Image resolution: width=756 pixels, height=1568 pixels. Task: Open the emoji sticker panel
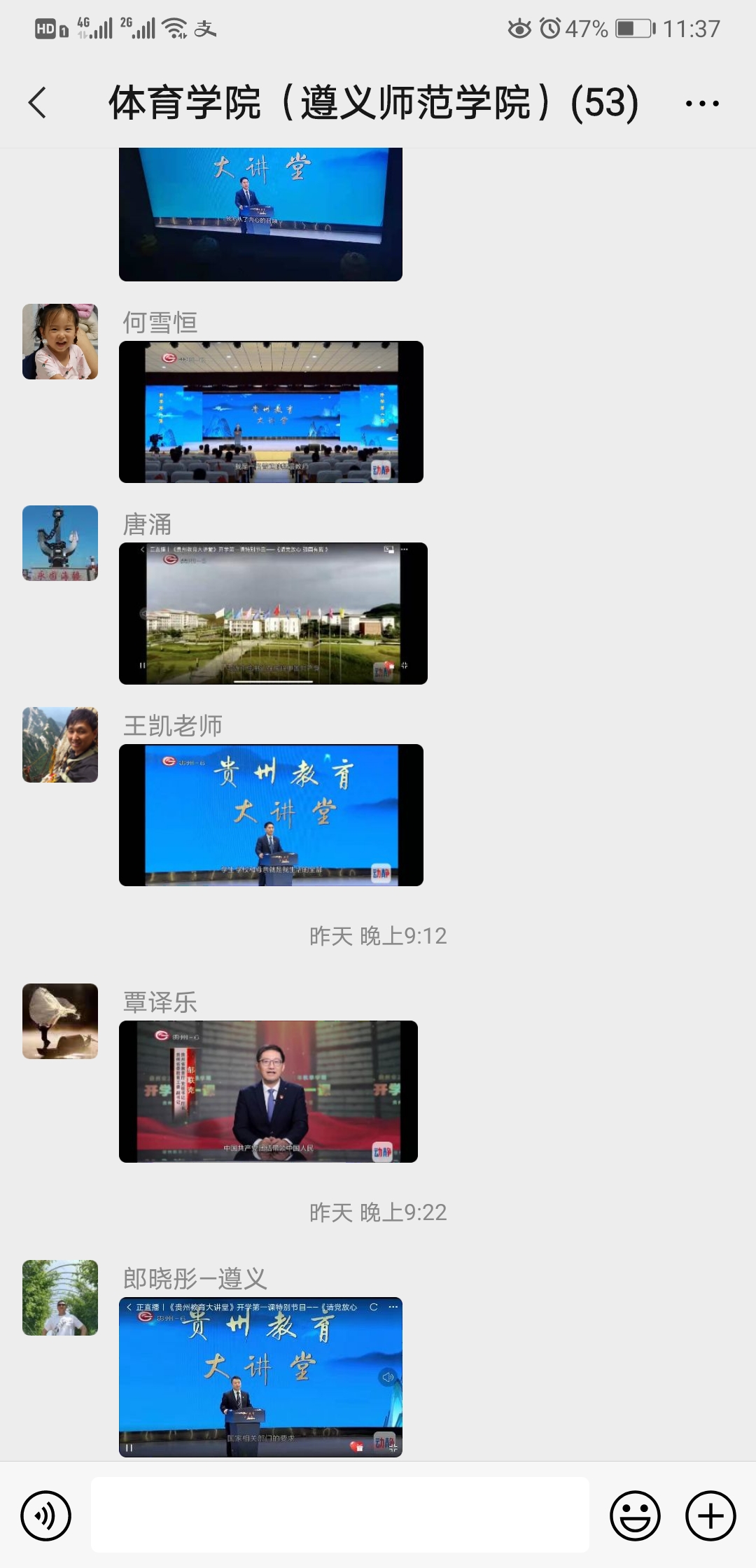pyautogui.click(x=635, y=1516)
